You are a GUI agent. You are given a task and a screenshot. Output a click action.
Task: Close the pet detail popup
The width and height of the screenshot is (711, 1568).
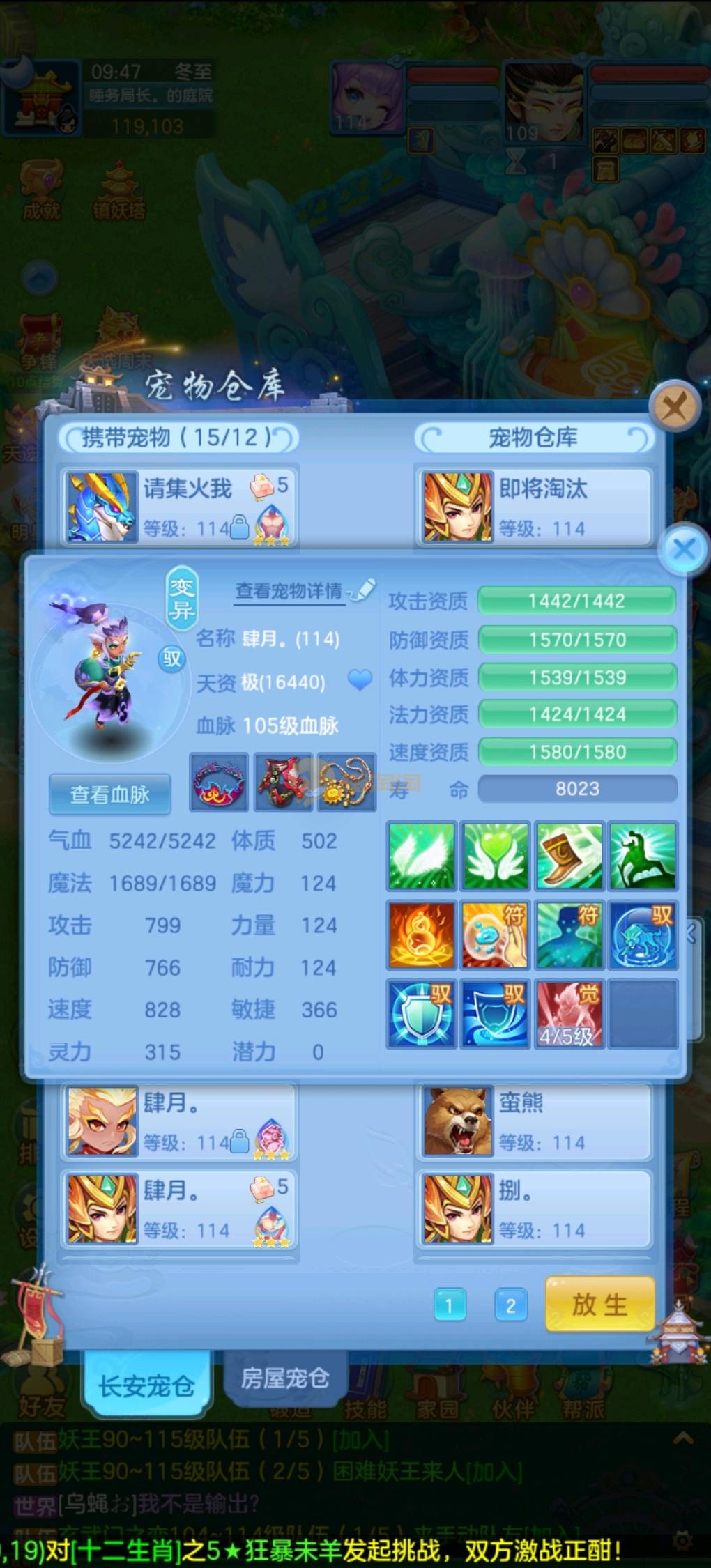(x=683, y=550)
